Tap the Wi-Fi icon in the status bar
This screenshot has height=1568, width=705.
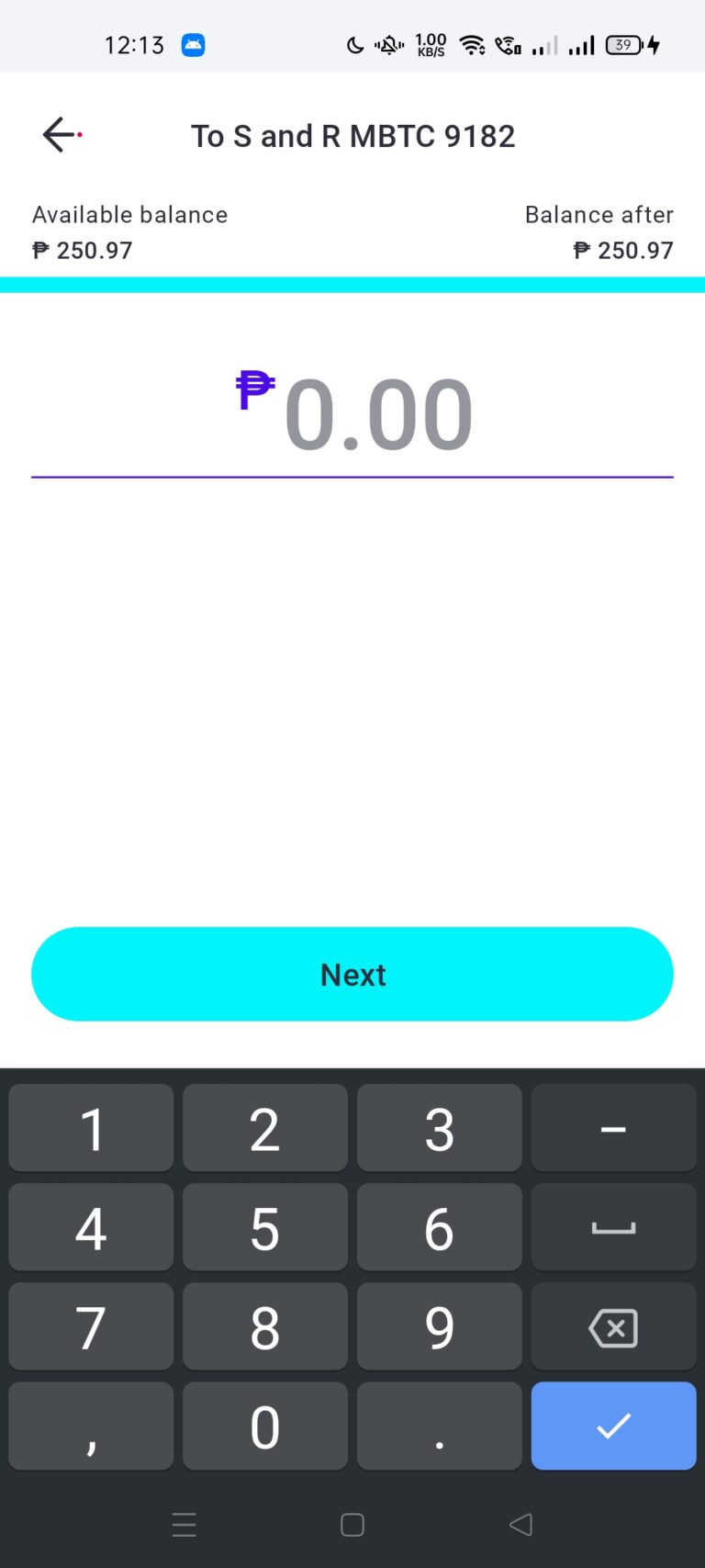473,44
